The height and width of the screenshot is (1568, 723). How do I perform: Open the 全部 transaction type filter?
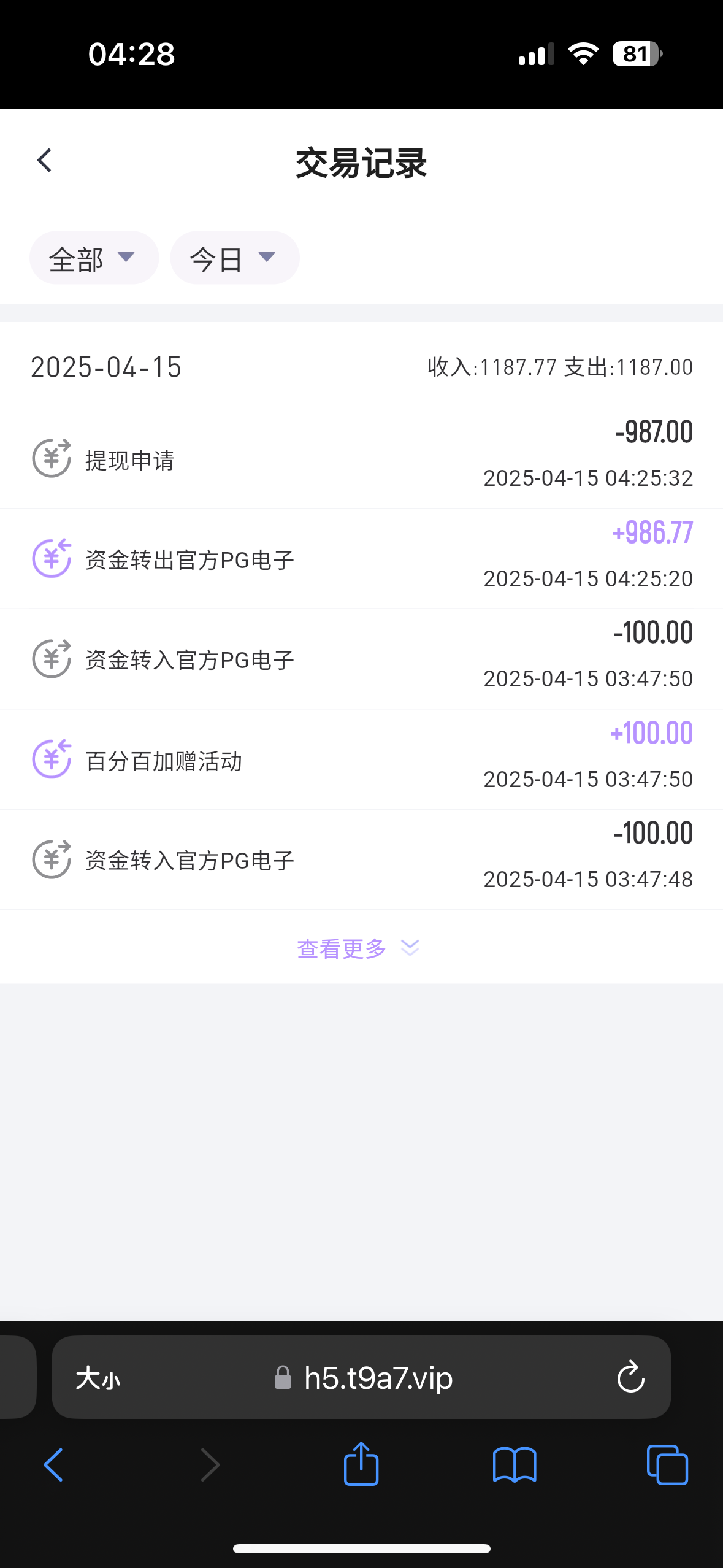coord(94,258)
